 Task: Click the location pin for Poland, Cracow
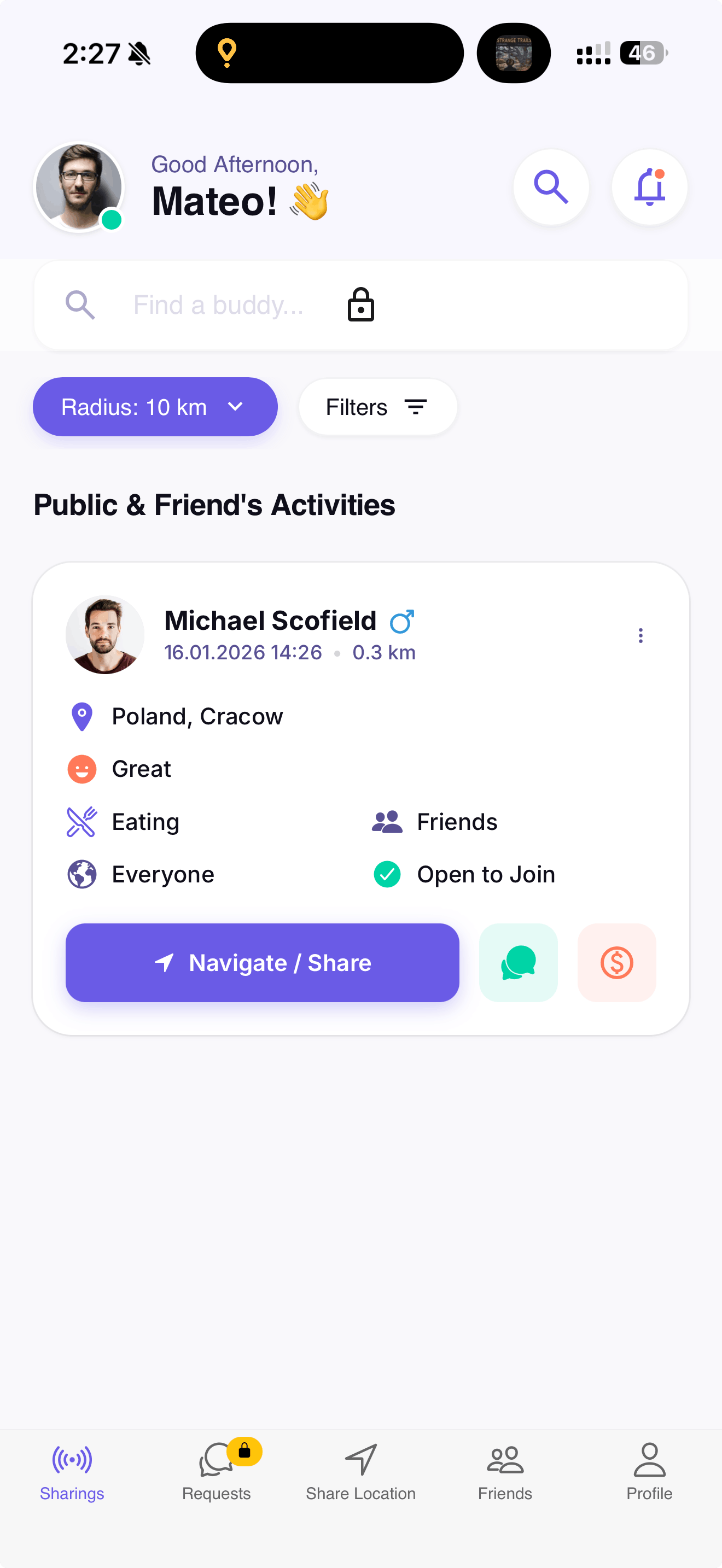click(x=81, y=716)
